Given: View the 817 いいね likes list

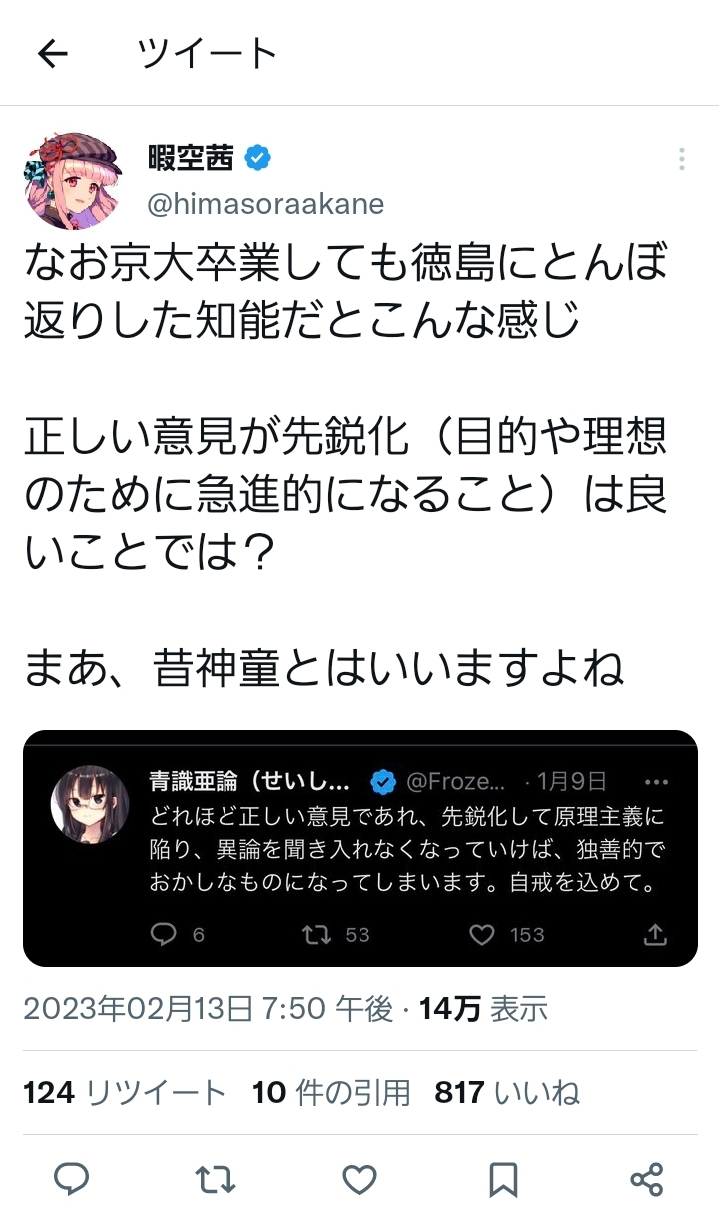Looking at the screenshot, I should pyautogui.click(x=507, y=1093).
